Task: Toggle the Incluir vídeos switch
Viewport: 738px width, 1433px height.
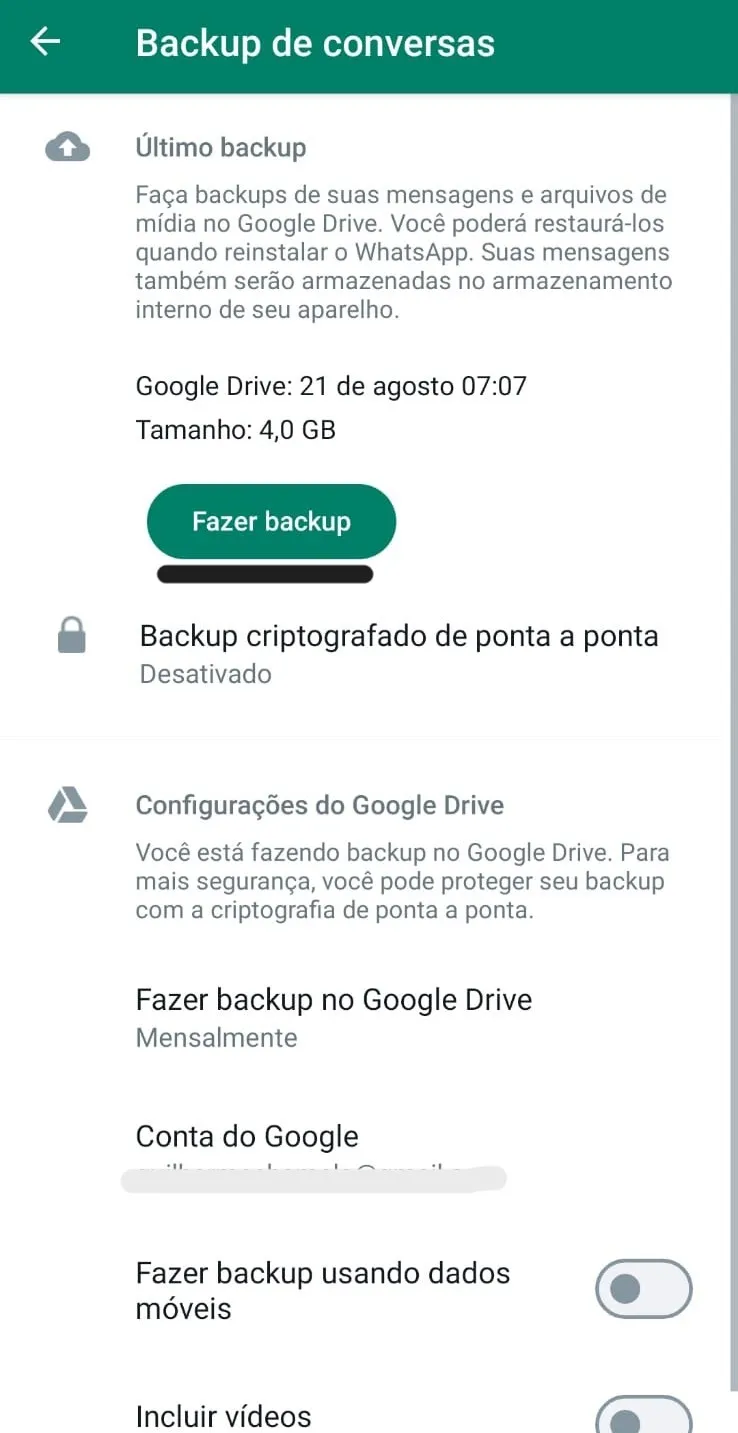Action: (643, 1414)
